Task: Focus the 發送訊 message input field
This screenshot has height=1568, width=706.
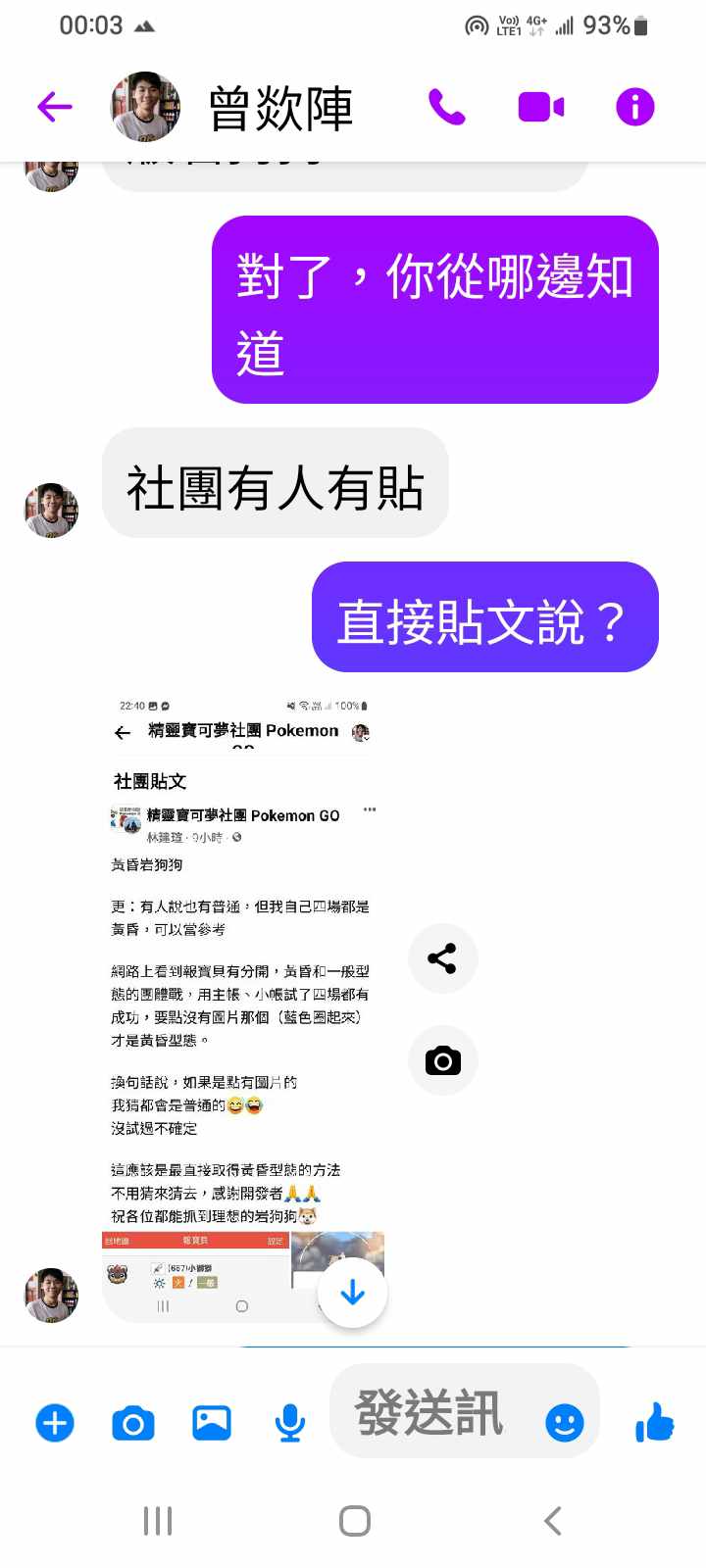Action: (x=431, y=1413)
